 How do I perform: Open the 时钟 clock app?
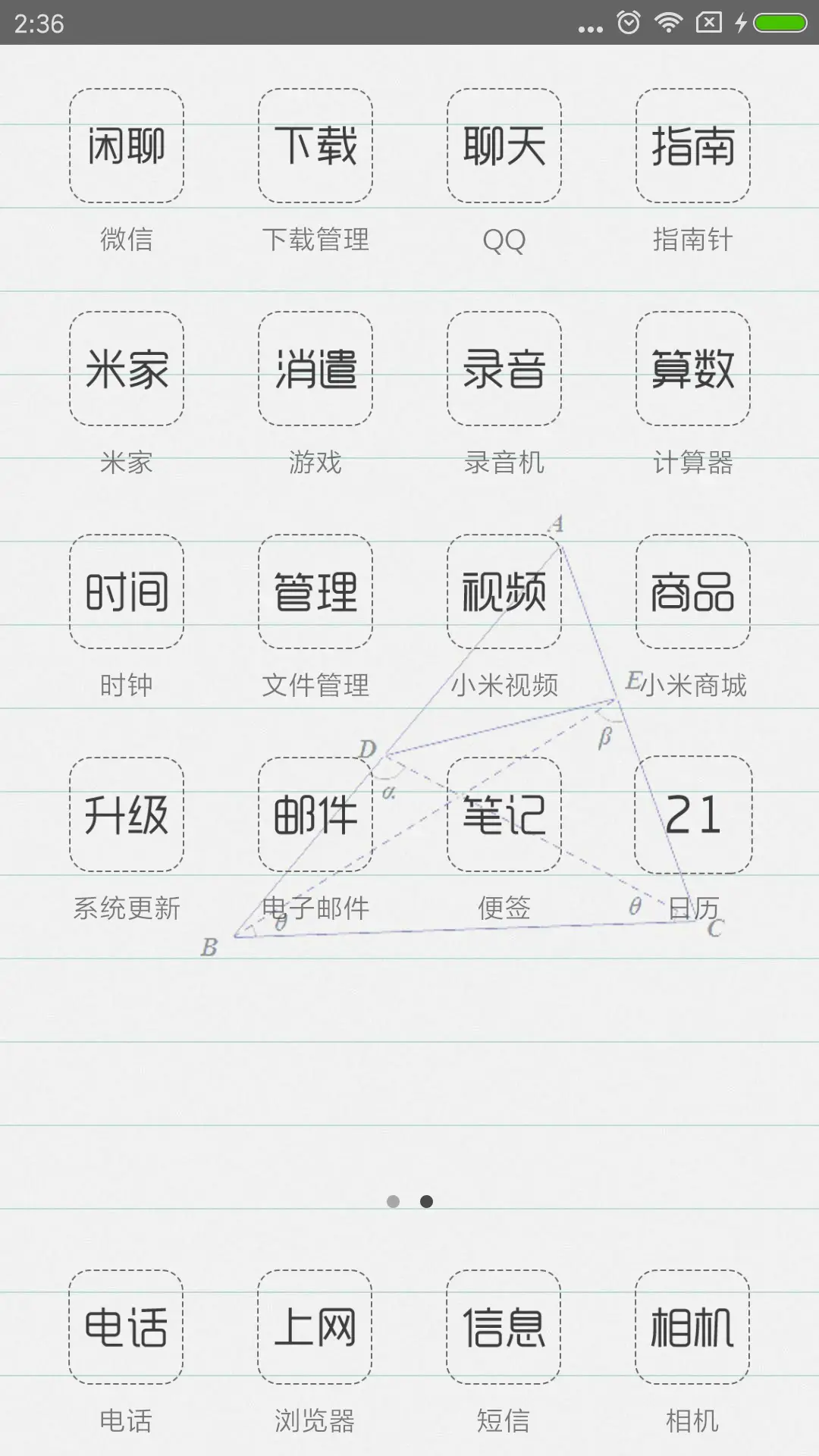pyautogui.click(x=126, y=592)
